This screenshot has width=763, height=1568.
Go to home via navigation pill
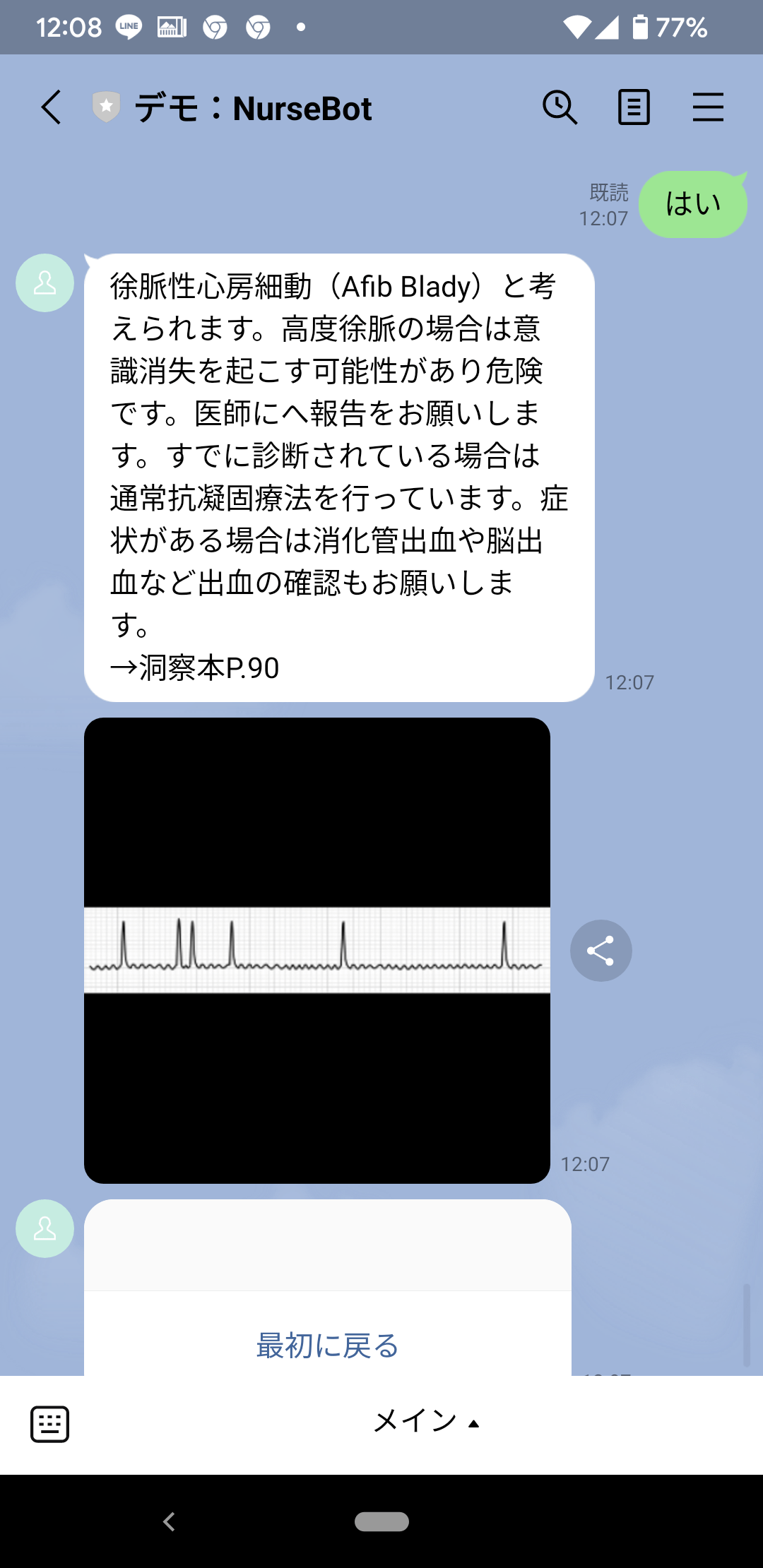pyautogui.click(x=381, y=1521)
